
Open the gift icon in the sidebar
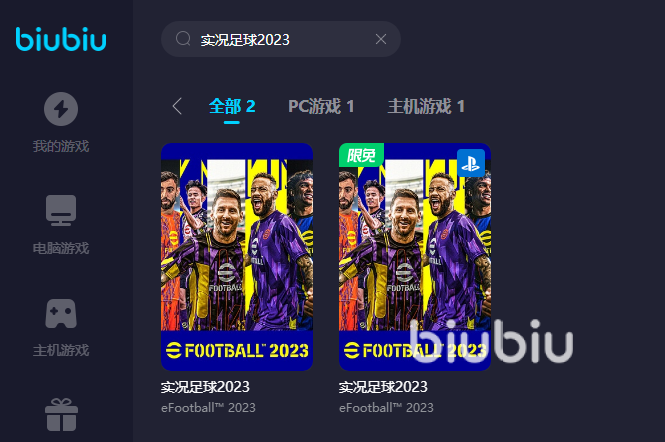(61, 415)
